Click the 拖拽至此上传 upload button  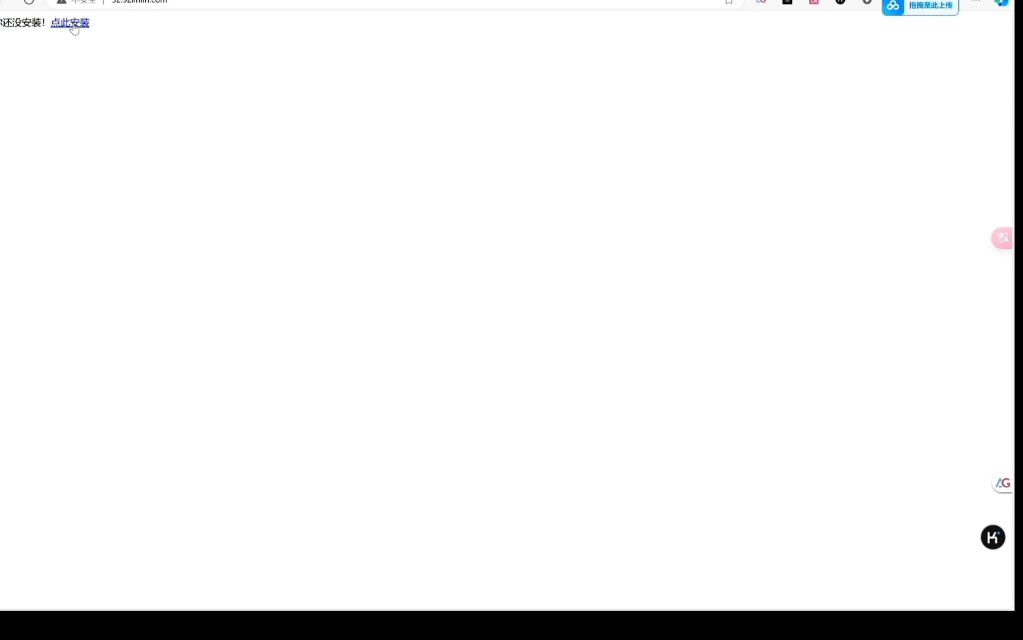[x=920, y=6]
